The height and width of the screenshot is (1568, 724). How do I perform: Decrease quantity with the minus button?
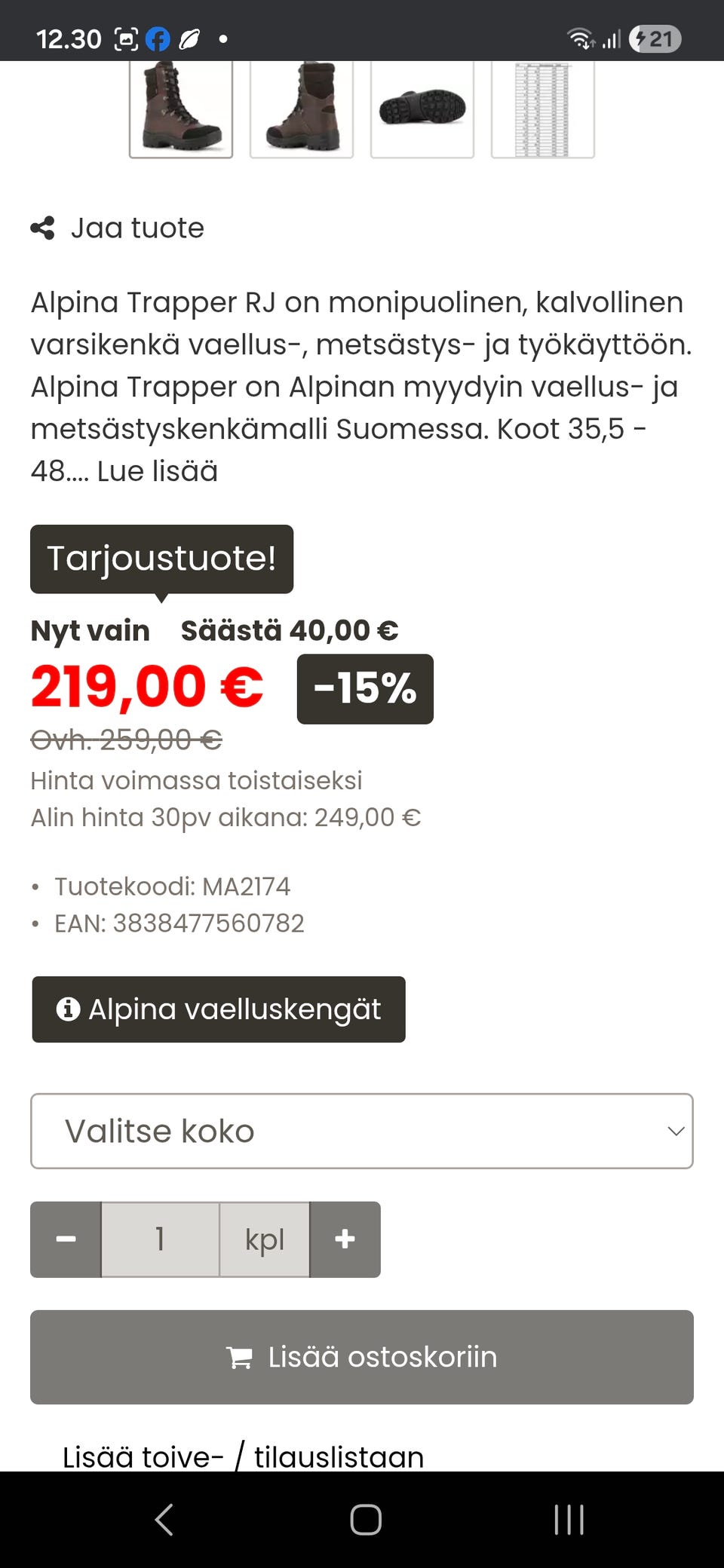point(66,1239)
